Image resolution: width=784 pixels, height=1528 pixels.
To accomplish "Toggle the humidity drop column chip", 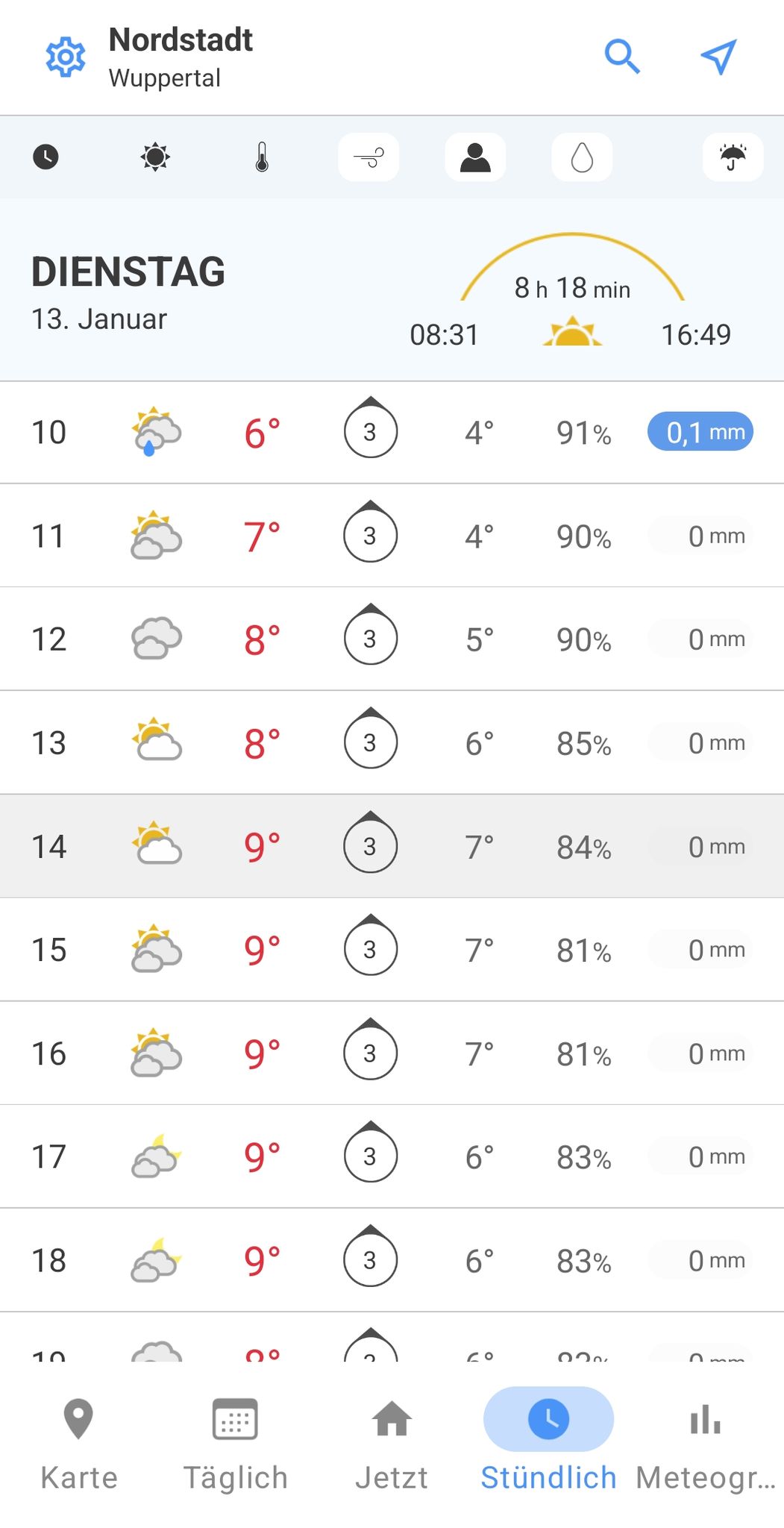I will [582, 157].
